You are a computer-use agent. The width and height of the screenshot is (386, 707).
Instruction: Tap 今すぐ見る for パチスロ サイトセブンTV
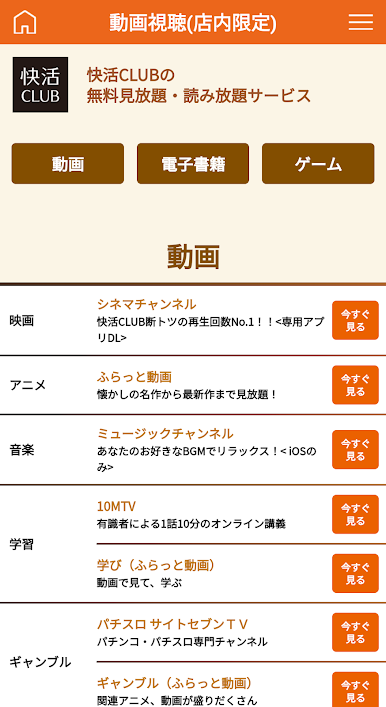pyautogui.click(x=355, y=632)
